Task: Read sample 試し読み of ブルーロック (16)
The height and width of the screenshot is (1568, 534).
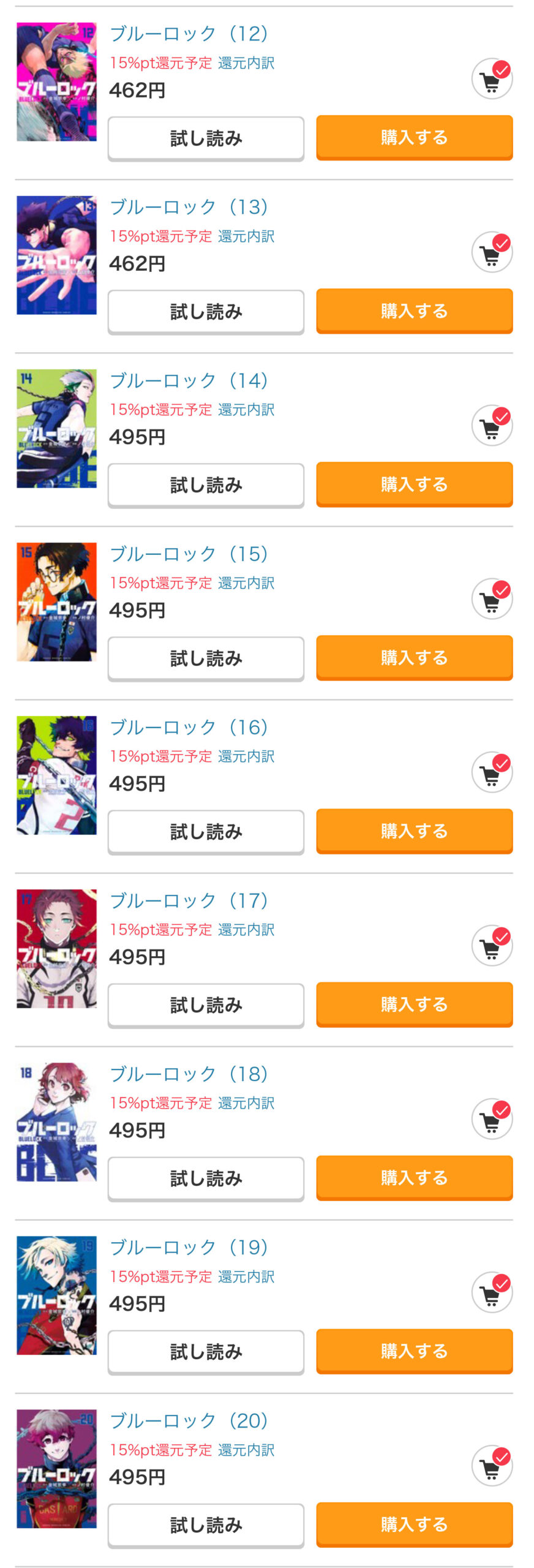Action: click(206, 831)
